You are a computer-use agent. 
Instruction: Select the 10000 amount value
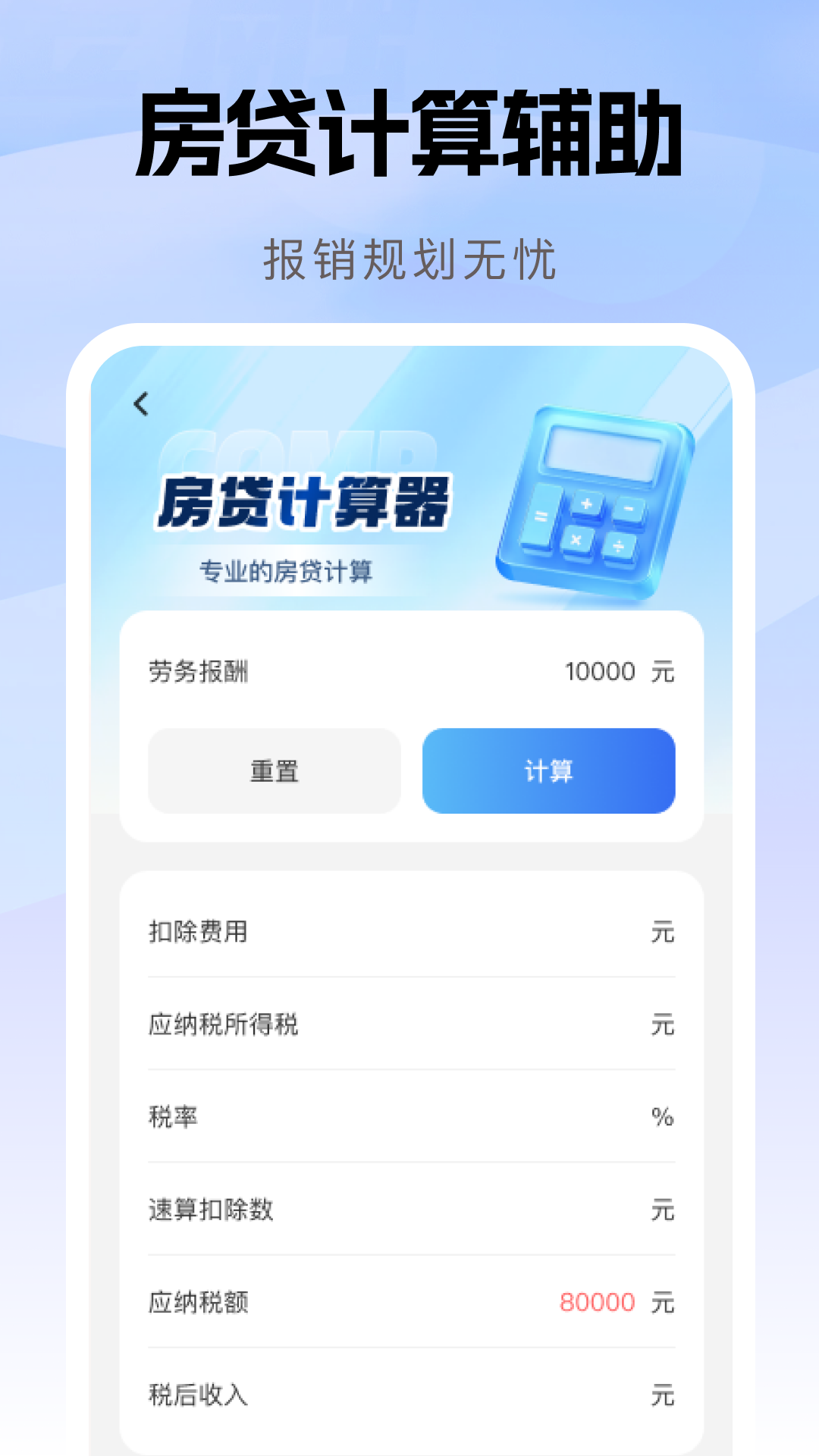(599, 670)
